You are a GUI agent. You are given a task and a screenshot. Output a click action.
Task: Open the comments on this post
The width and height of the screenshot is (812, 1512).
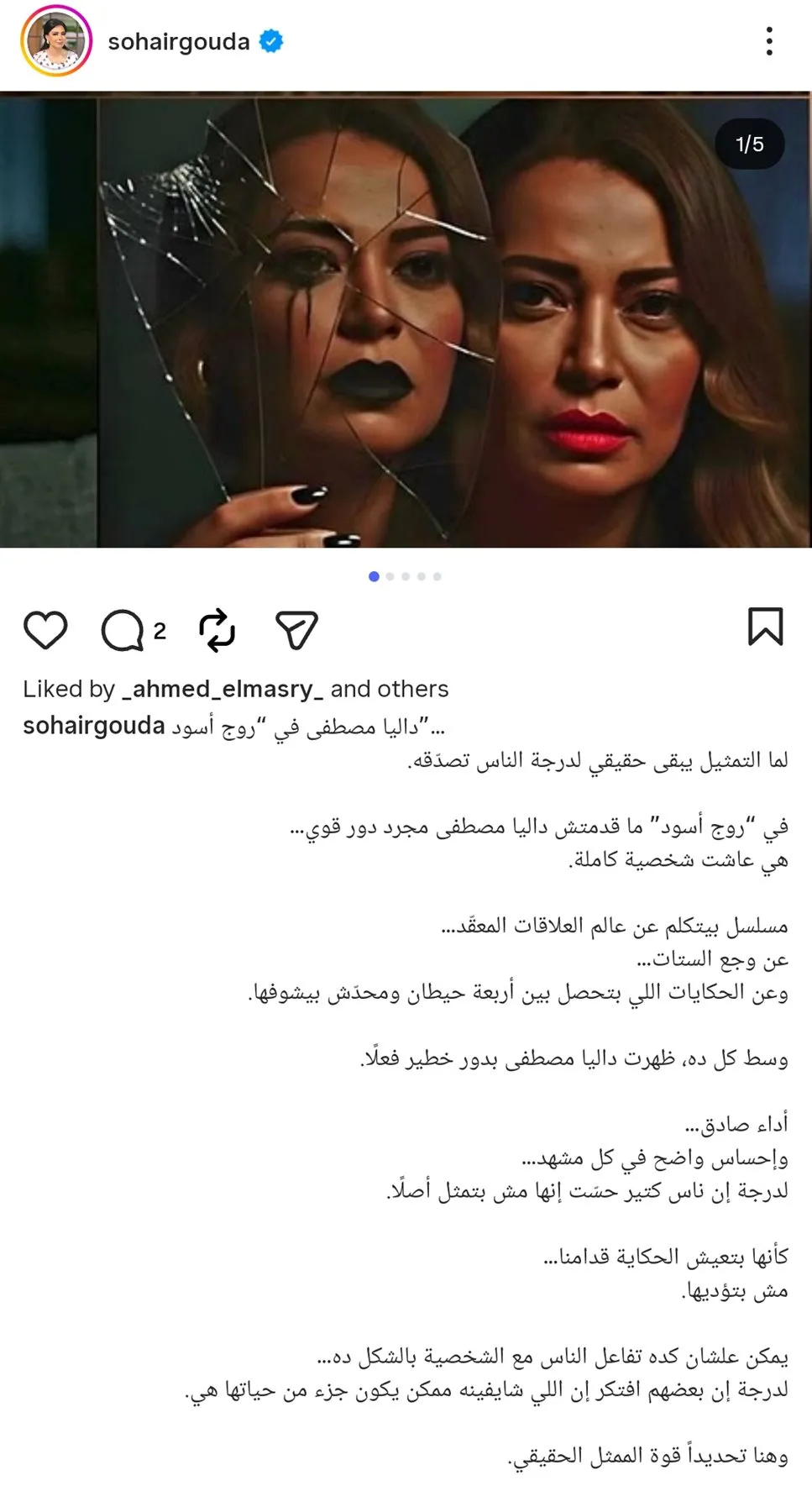123,630
